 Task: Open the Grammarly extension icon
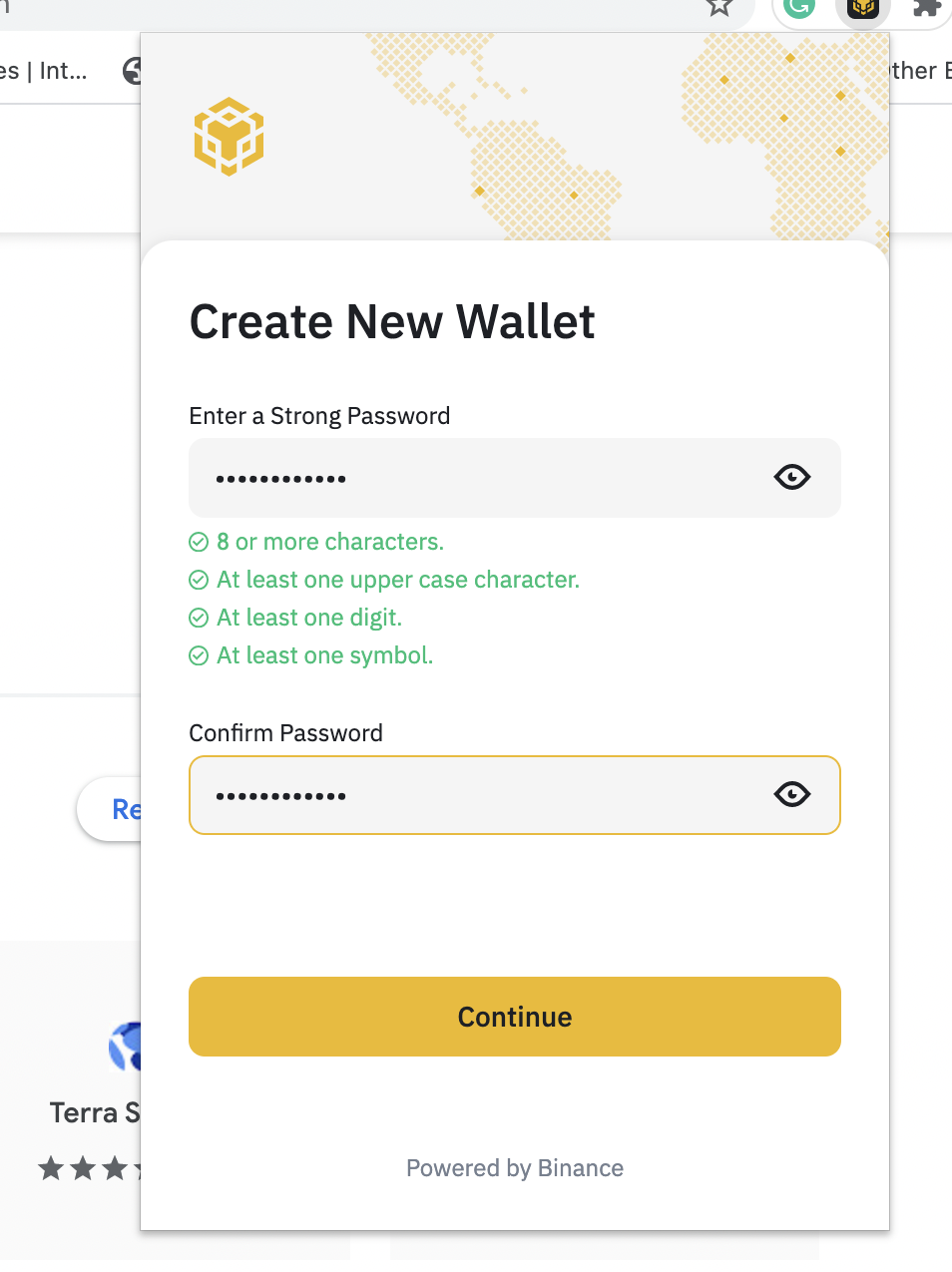click(799, 8)
